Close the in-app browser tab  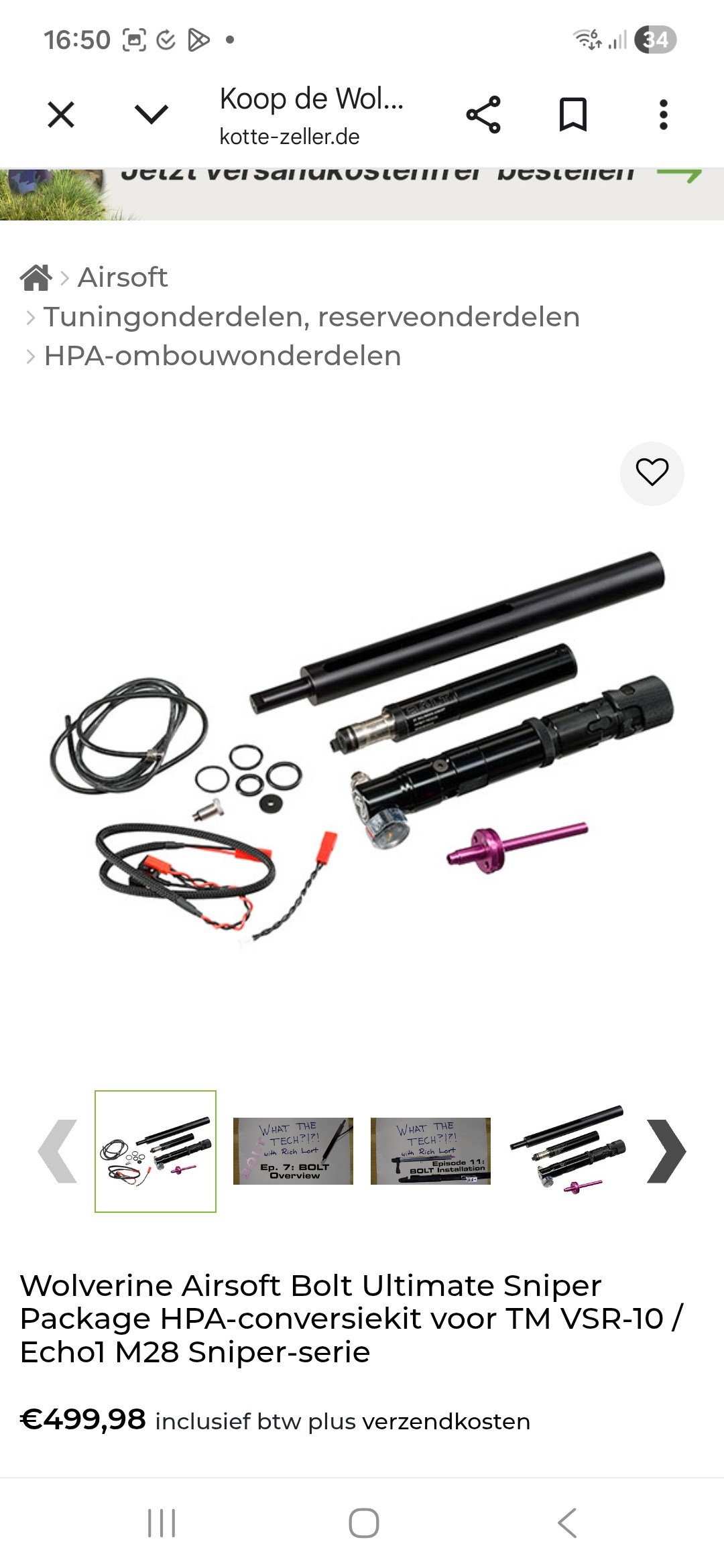pyautogui.click(x=61, y=115)
